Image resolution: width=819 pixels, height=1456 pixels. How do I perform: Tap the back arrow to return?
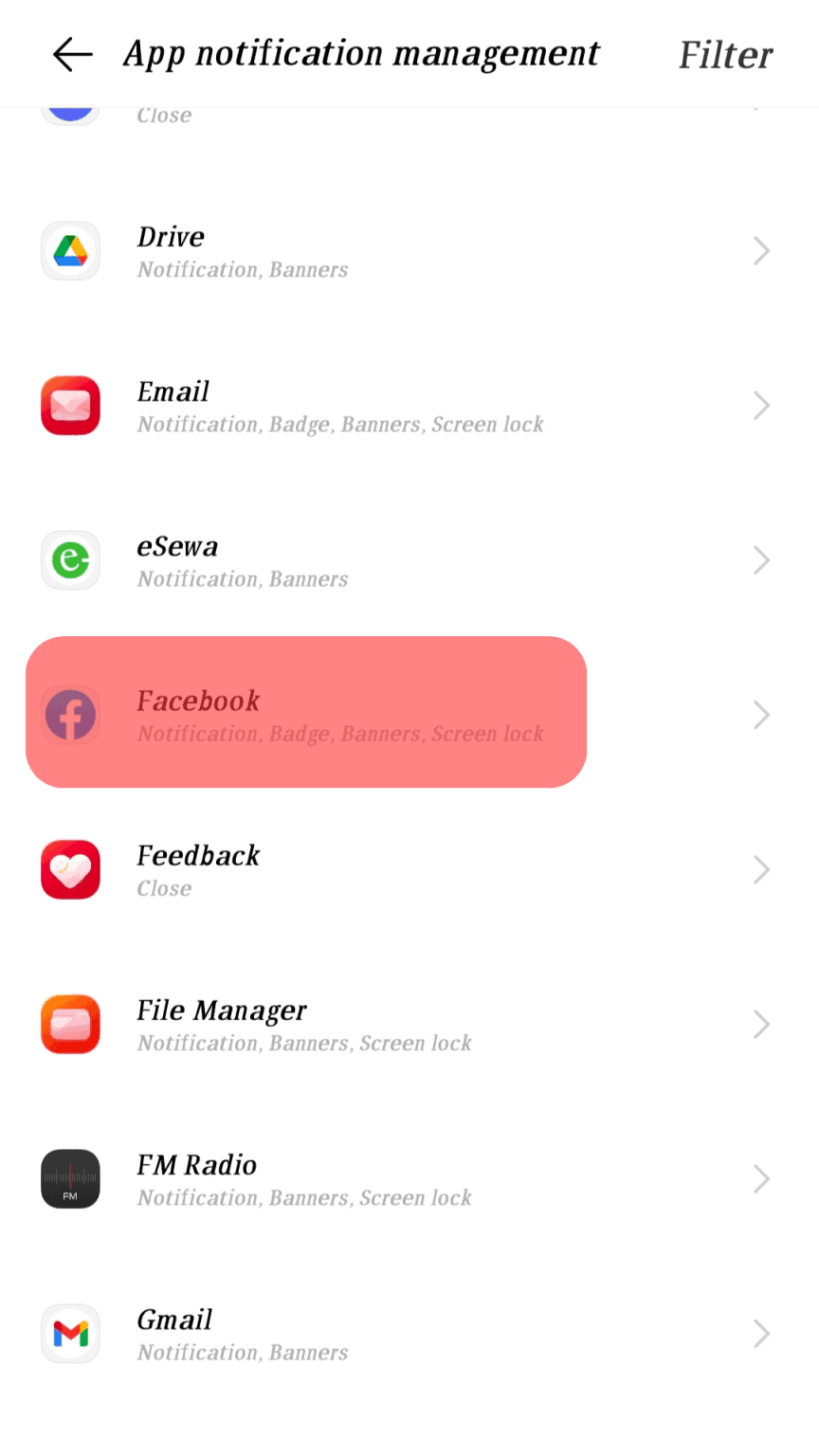[x=70, y=54]
